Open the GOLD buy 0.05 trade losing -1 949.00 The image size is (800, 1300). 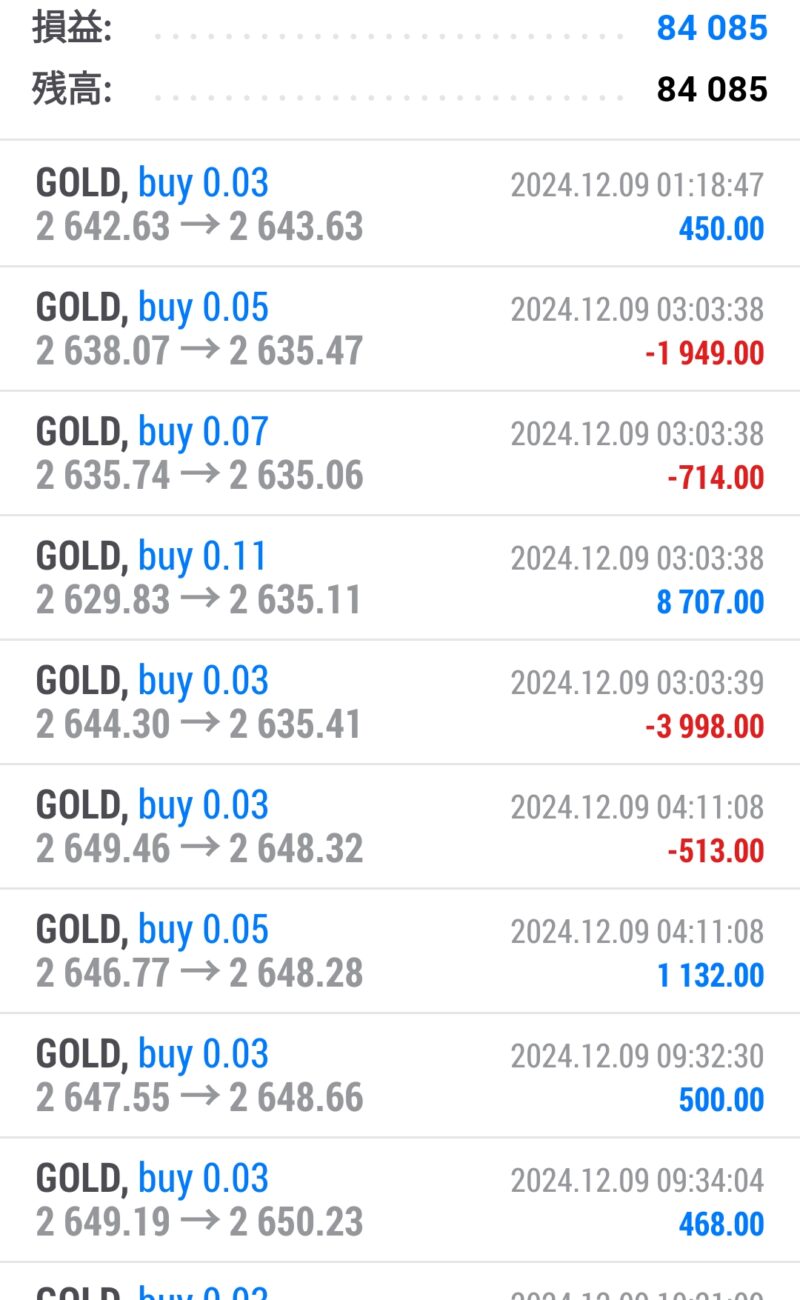tap(400, 329)
